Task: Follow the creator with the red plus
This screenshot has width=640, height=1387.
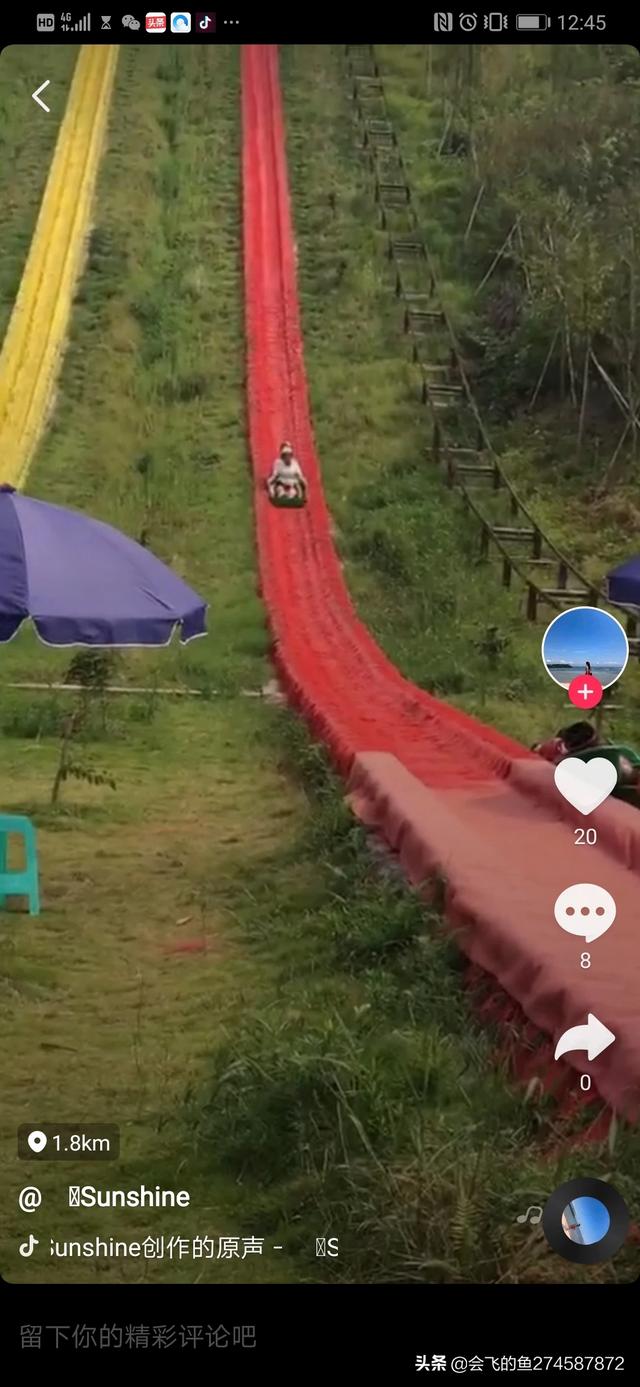Action: point(585,691)
